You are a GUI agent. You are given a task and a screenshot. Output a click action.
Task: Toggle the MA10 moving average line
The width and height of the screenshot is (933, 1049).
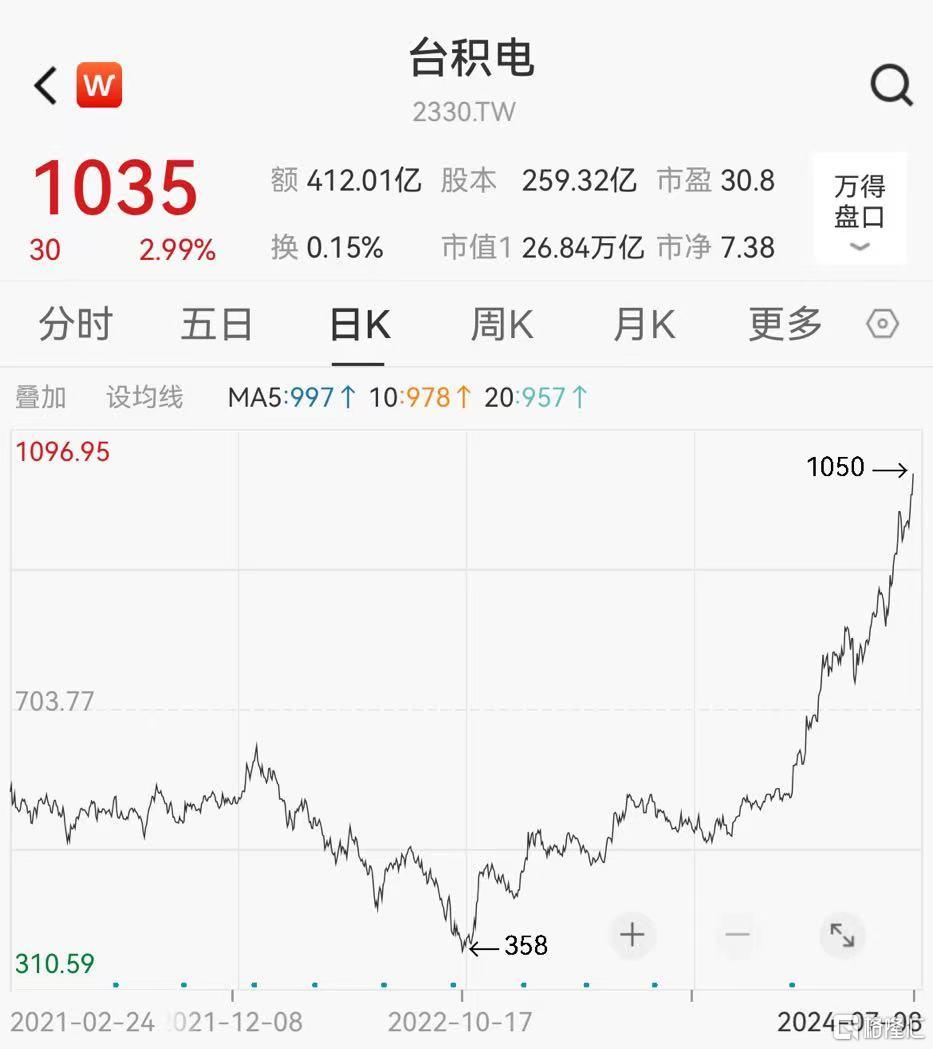pos(421,397)
